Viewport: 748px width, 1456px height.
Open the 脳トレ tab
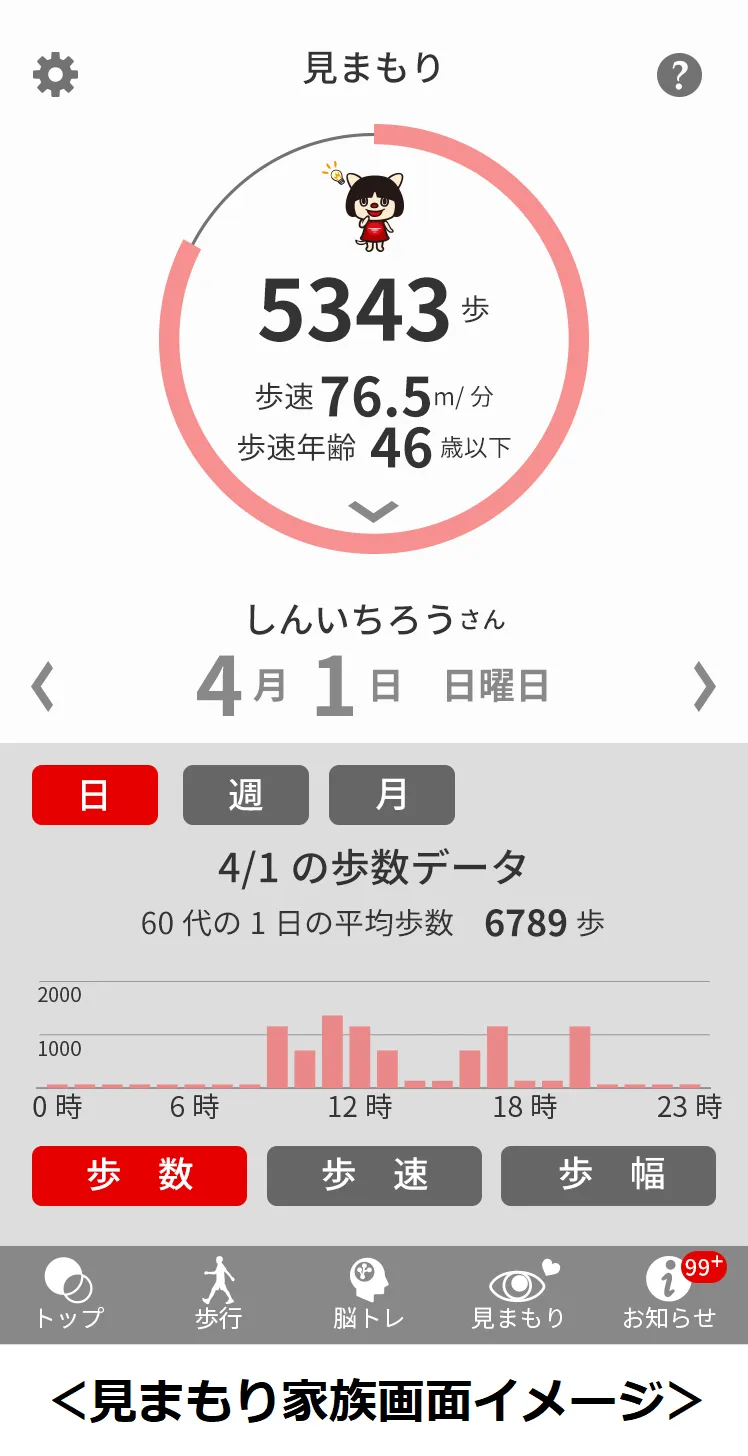click(x=368, y=1294)
